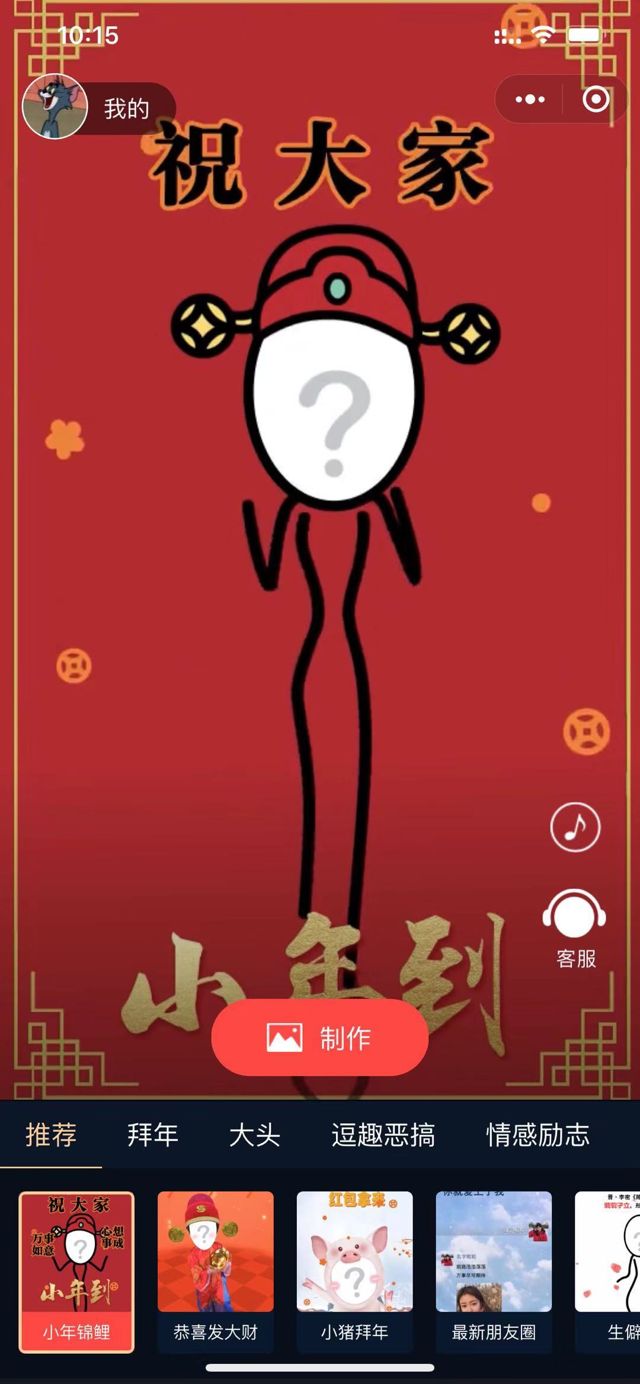Switch to the 情感励志 tab
640x1384 pixels.
[x=537, y=1135]
